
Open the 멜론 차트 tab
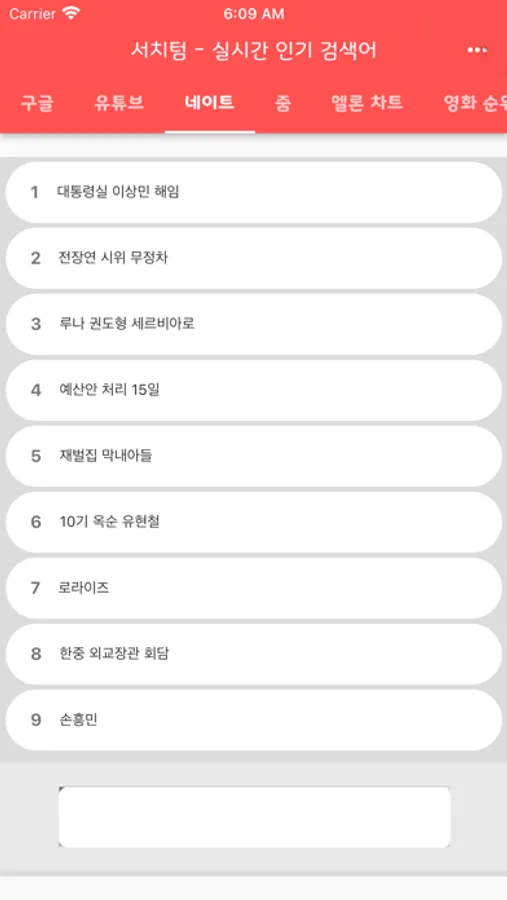point(367,103)
